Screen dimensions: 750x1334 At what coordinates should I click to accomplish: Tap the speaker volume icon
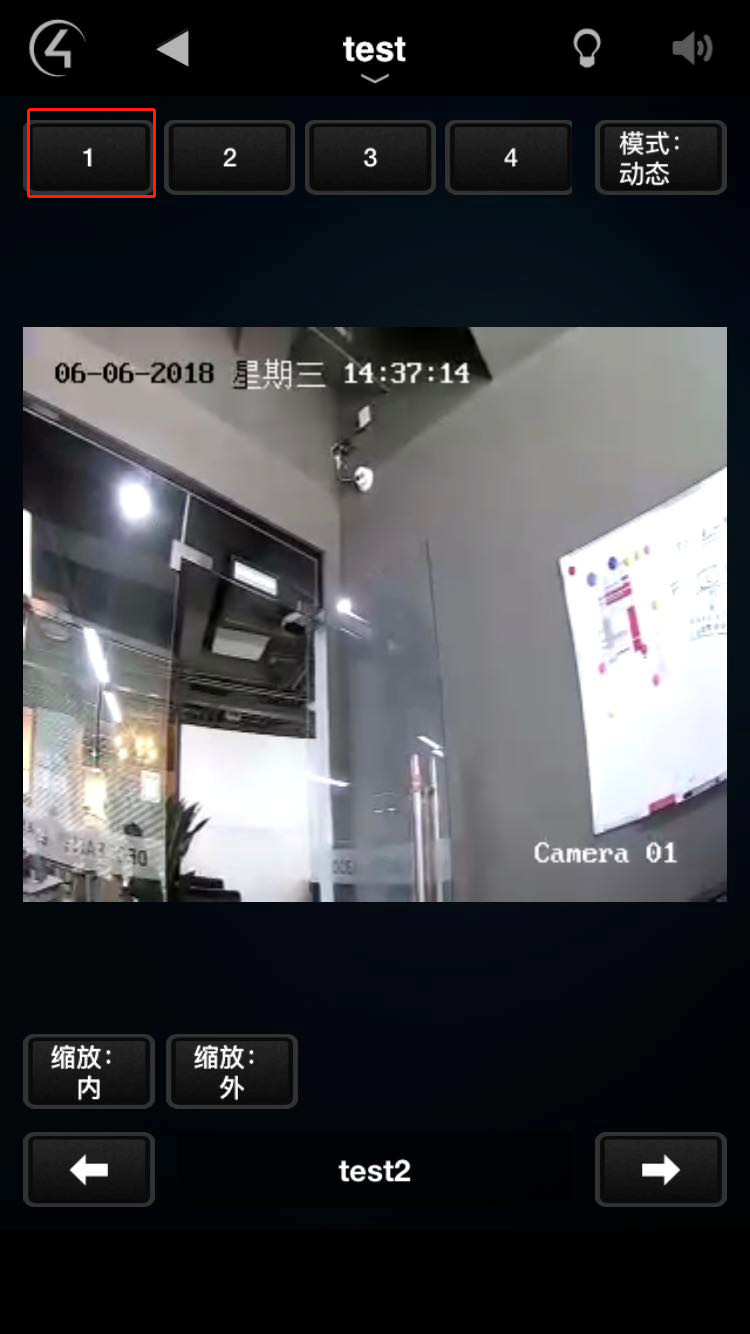point(692,48)
